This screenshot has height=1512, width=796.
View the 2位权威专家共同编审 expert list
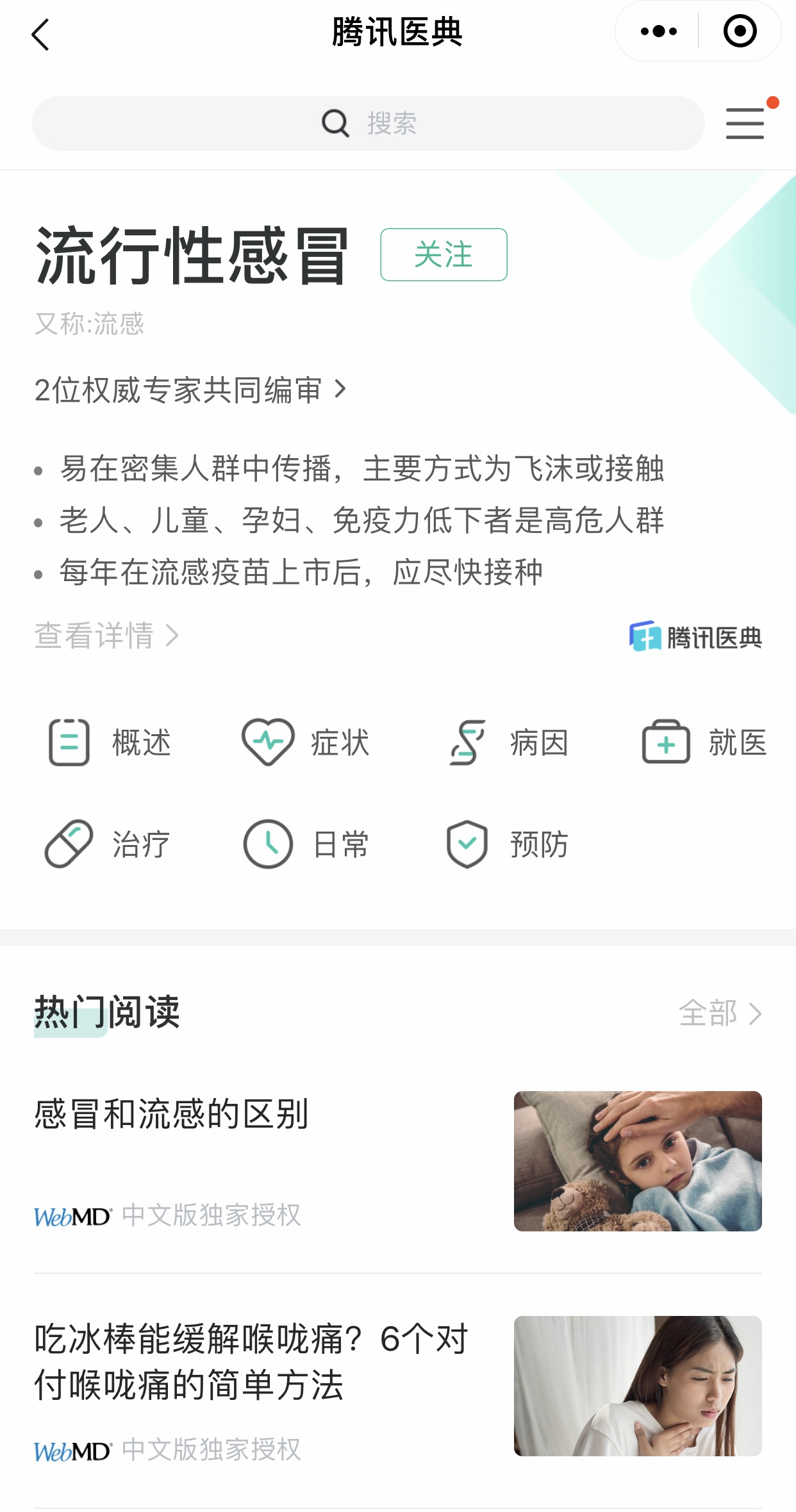190,390
